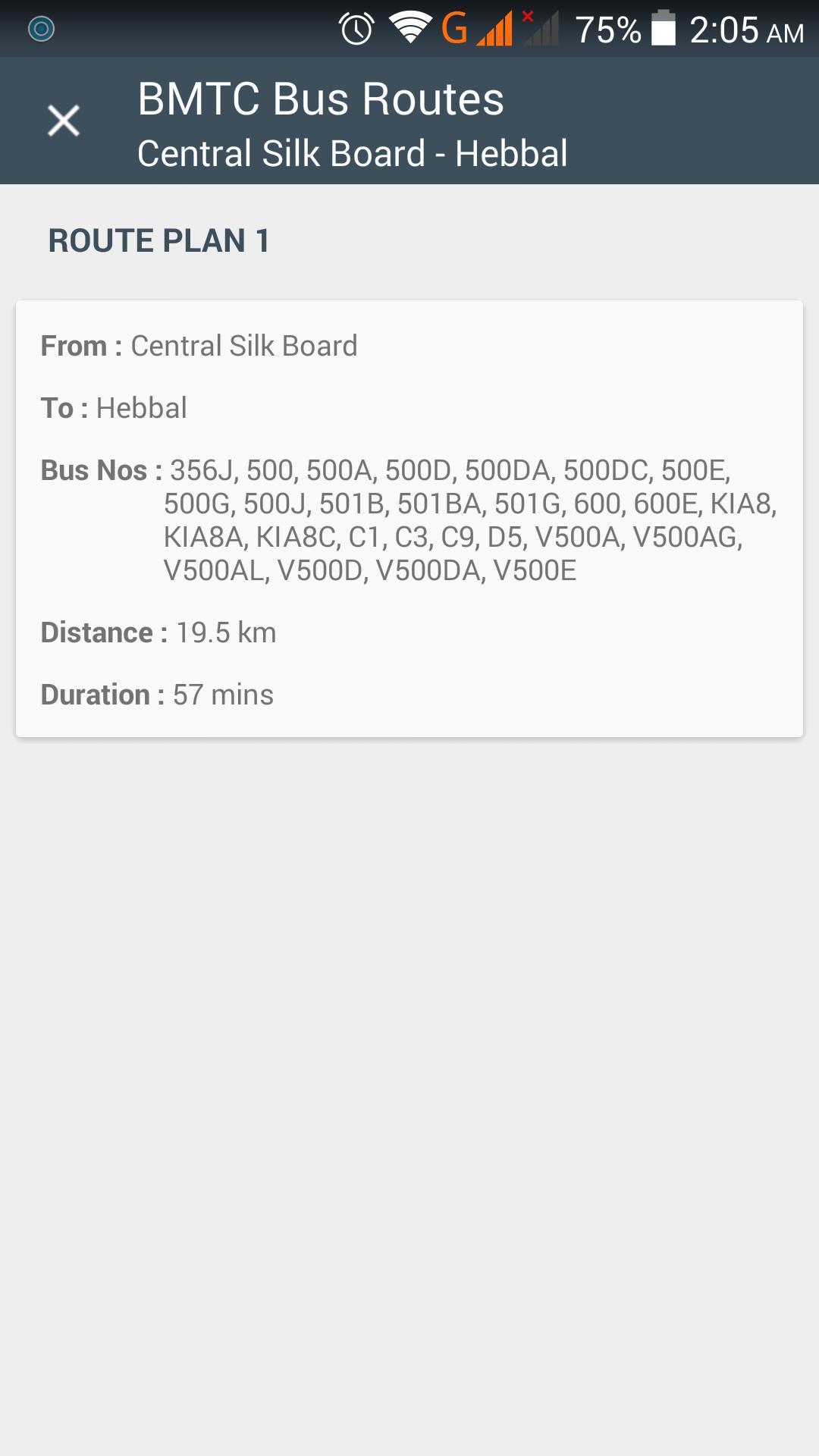Tap the screen recording indicator icon
The image size is (819, 1456).
(x=42, y=29)
